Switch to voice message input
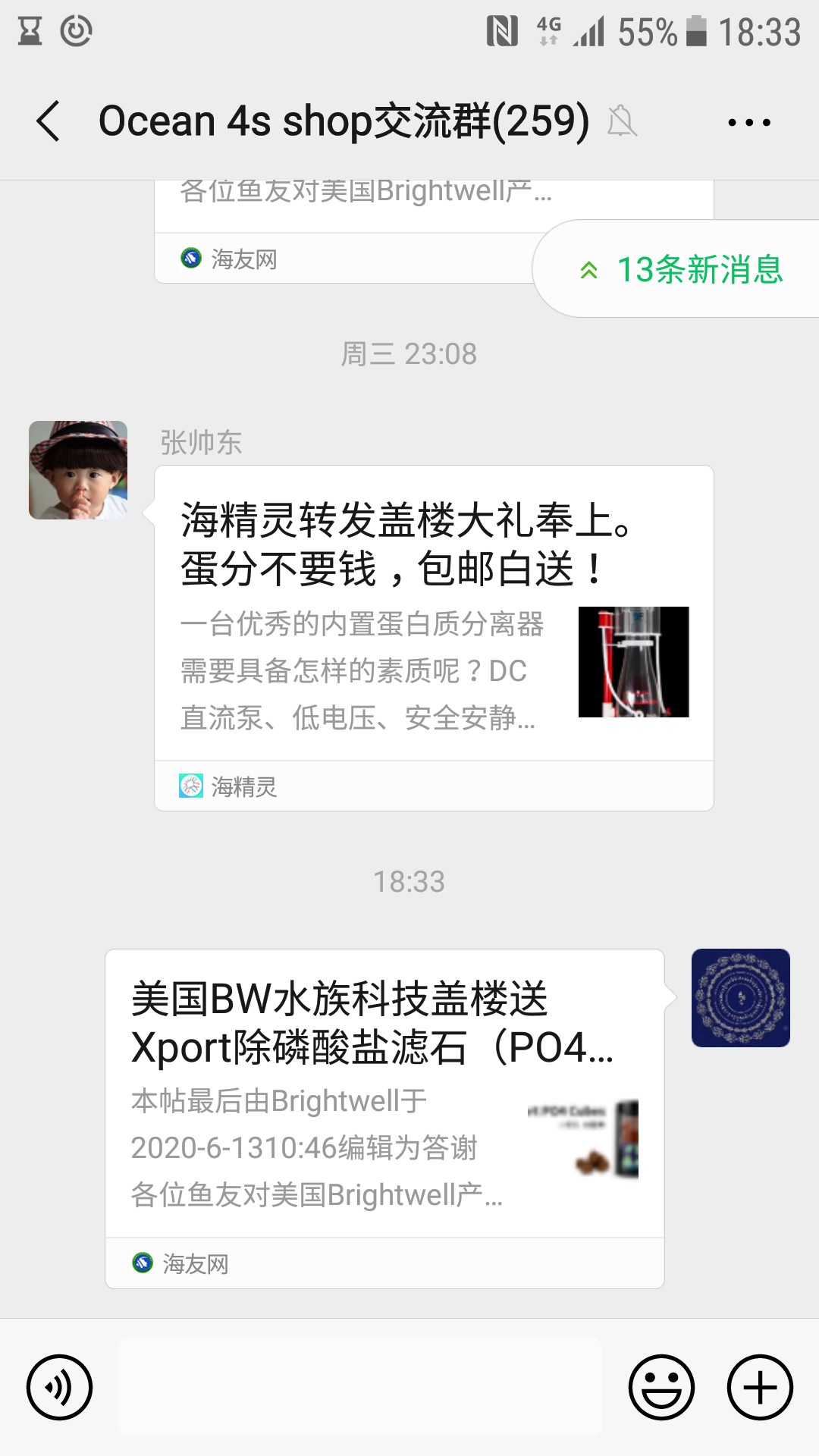Screen dimensions: 819x1456 pos(59,1387)
